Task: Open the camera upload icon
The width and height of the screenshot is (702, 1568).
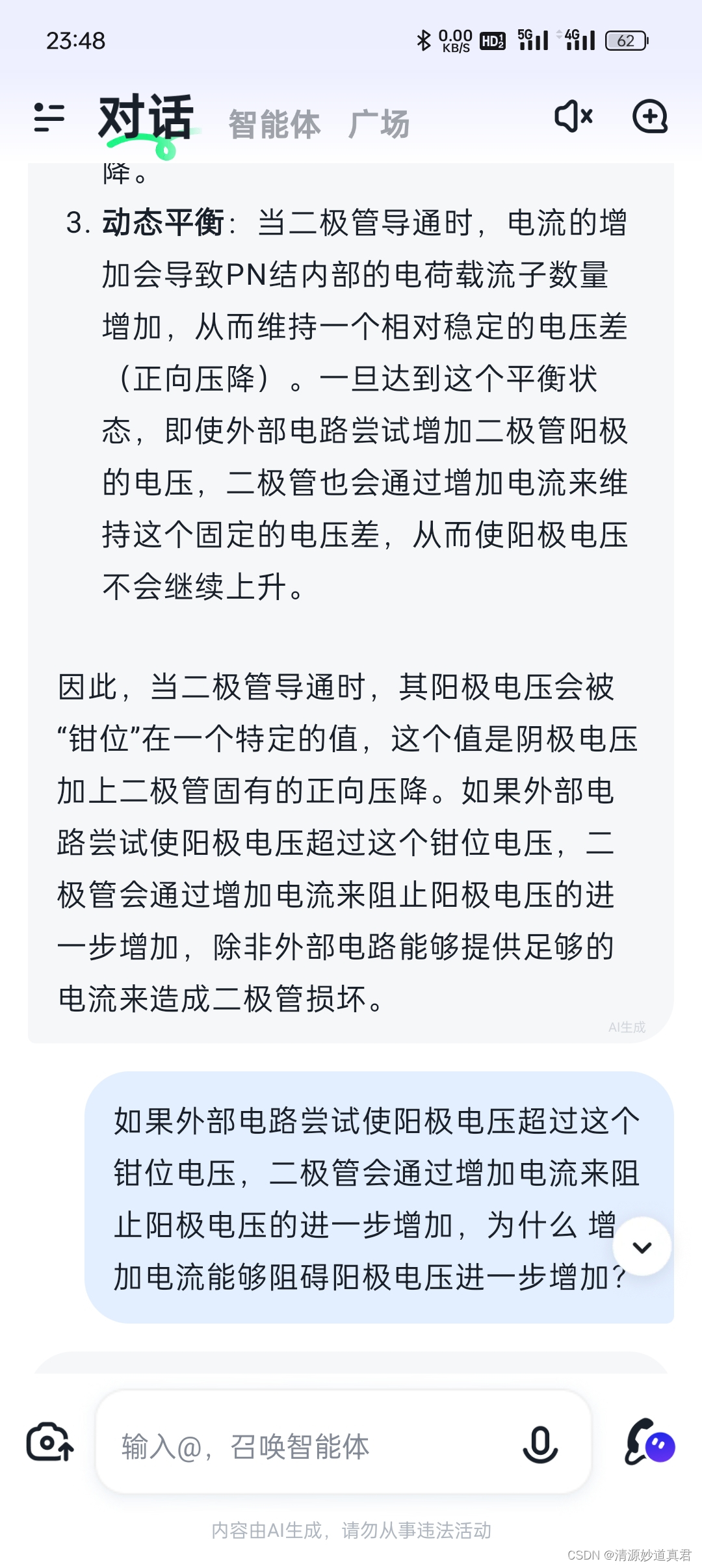Action: pos(49,1442)
